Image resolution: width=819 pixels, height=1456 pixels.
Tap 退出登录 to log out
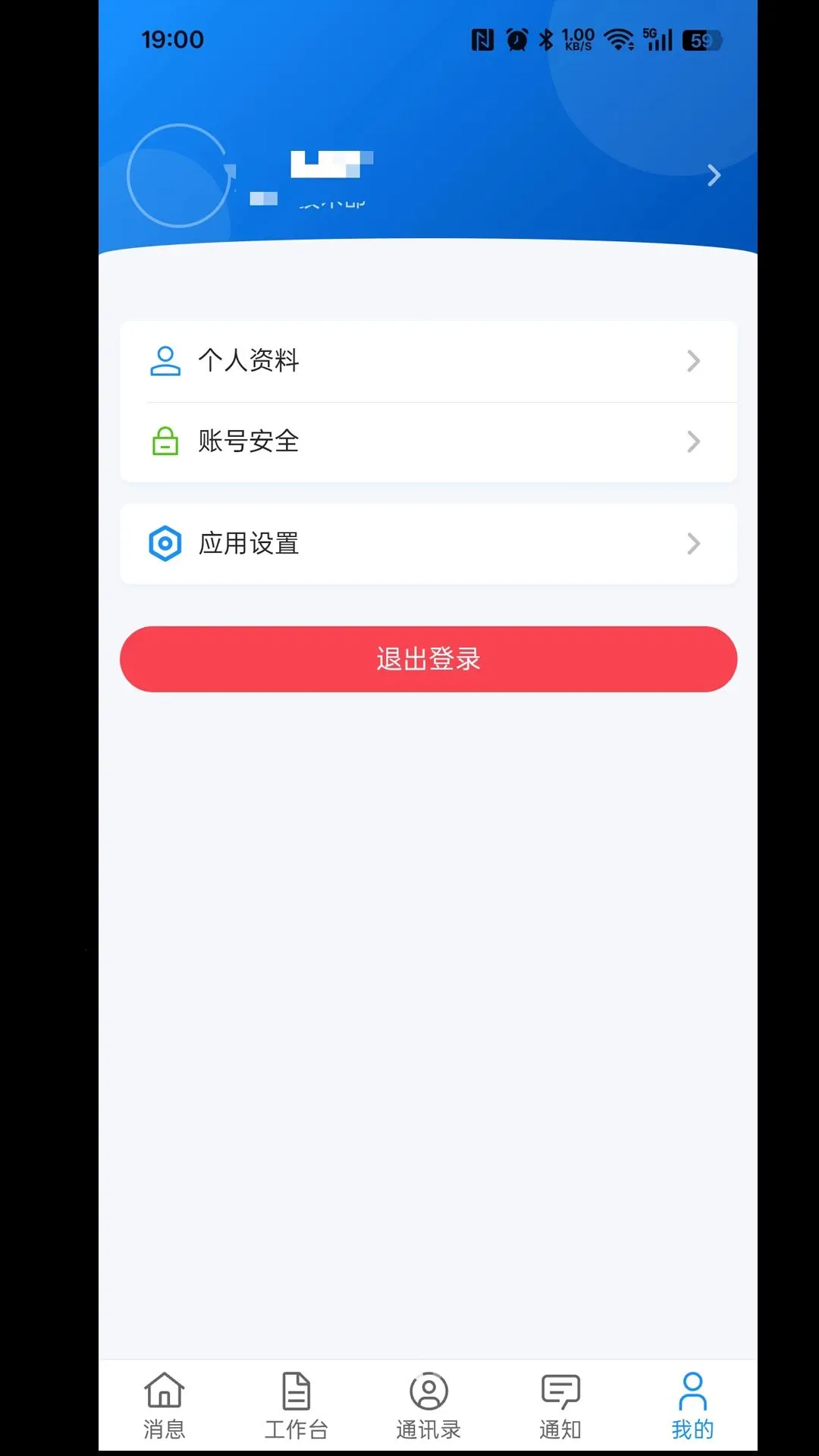(428, 659)
